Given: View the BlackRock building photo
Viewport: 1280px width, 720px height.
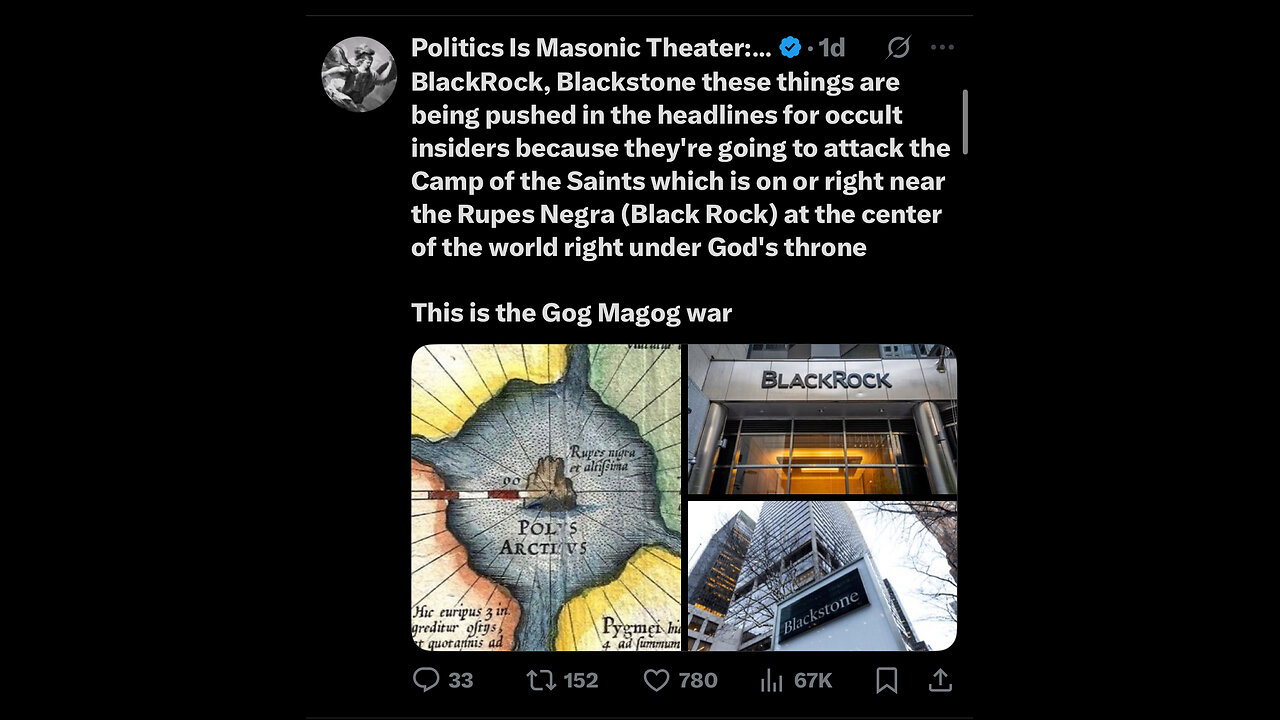Looking at the screenshot, I should point(822,419).
